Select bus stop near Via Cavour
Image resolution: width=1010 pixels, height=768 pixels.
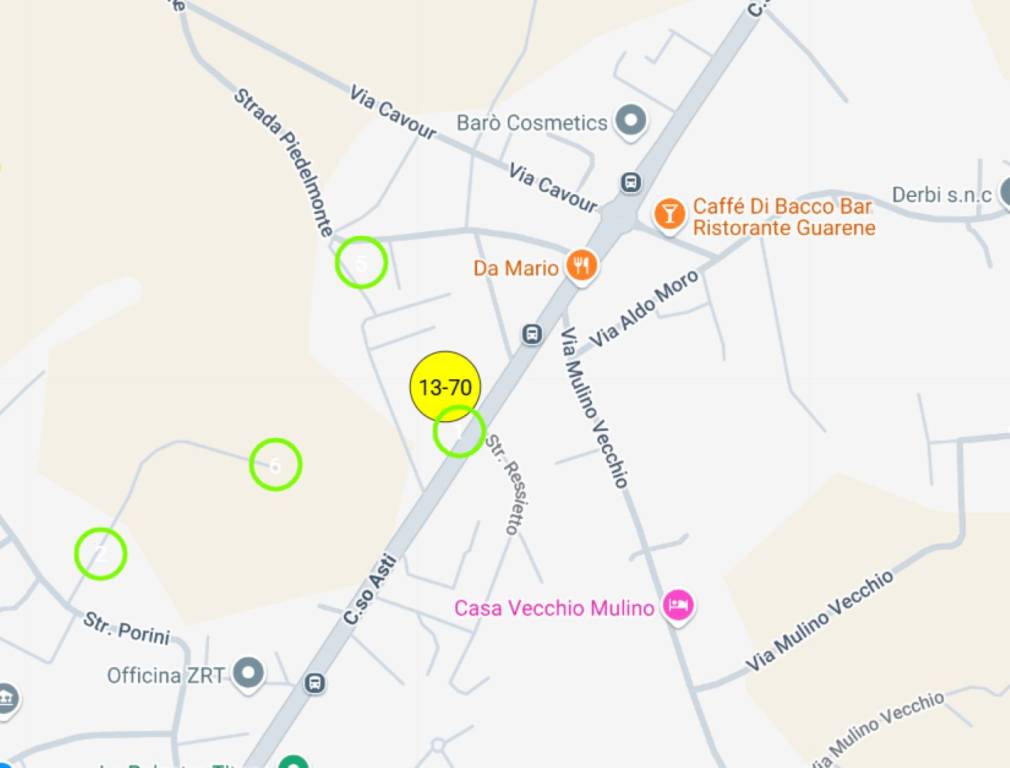(x=631, y=183)
